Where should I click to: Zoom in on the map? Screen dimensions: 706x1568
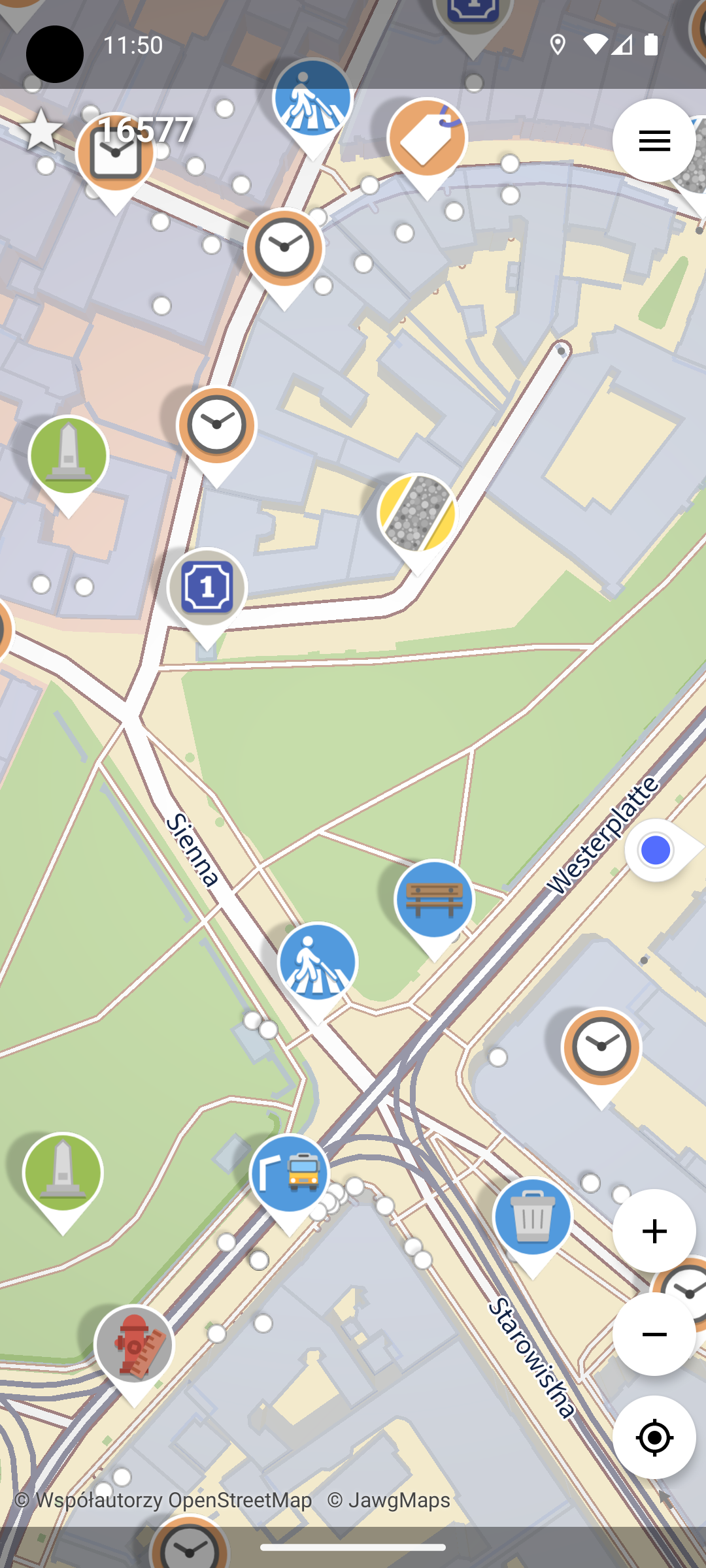click(x=654, y=1232)
